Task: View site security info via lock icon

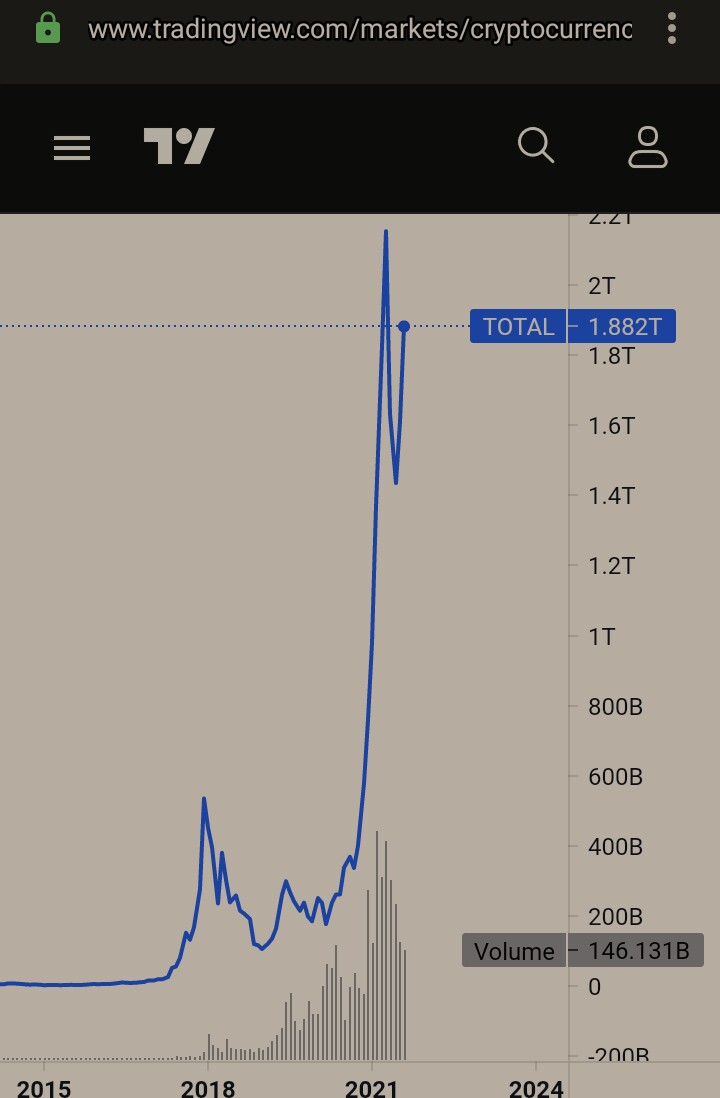Action: pyautogui.click(x=47, y=28)
